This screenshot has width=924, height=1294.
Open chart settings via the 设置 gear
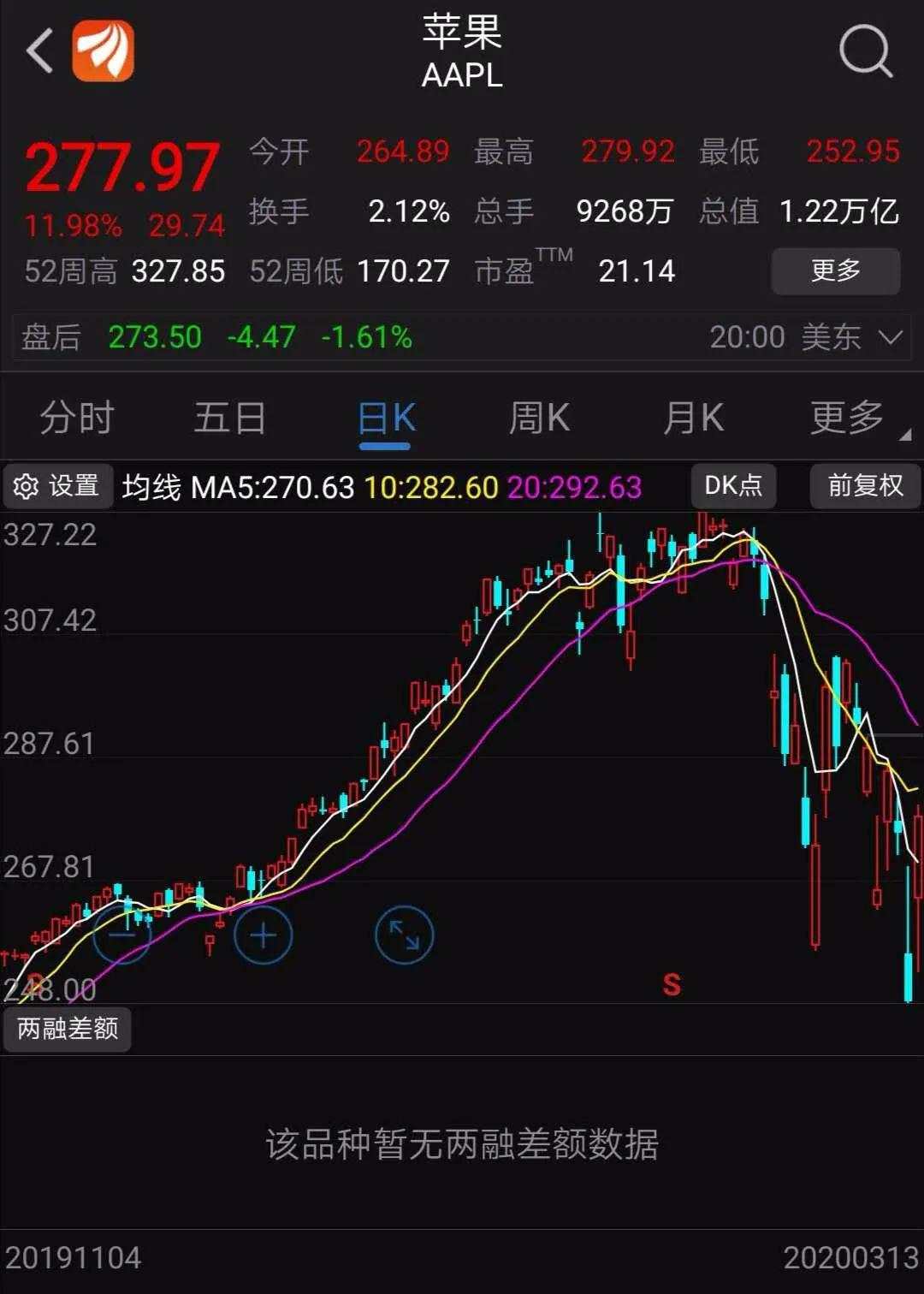[x=56, y=486]
